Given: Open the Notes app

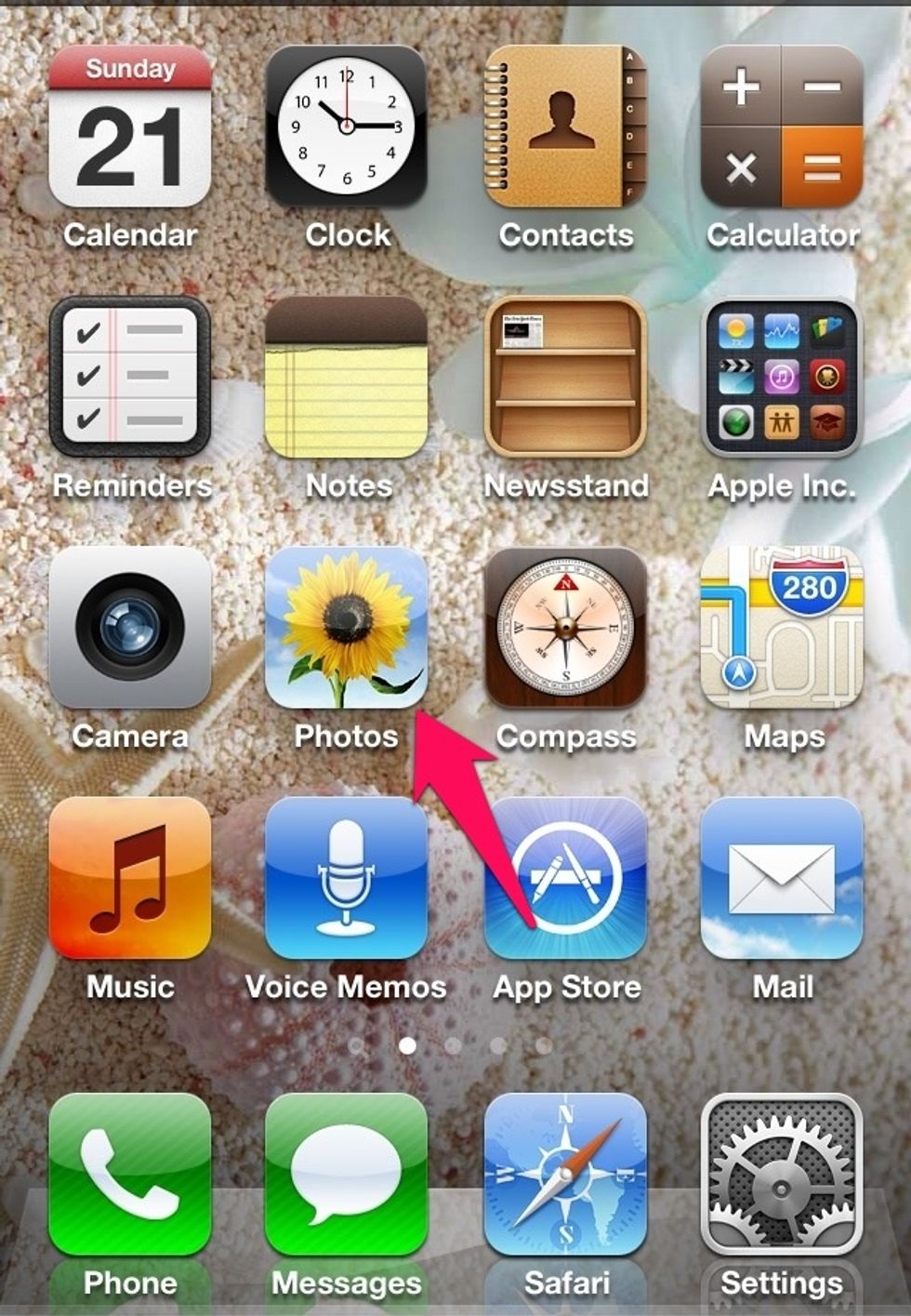Looking at the screenshot, I should tap(346, 377).
